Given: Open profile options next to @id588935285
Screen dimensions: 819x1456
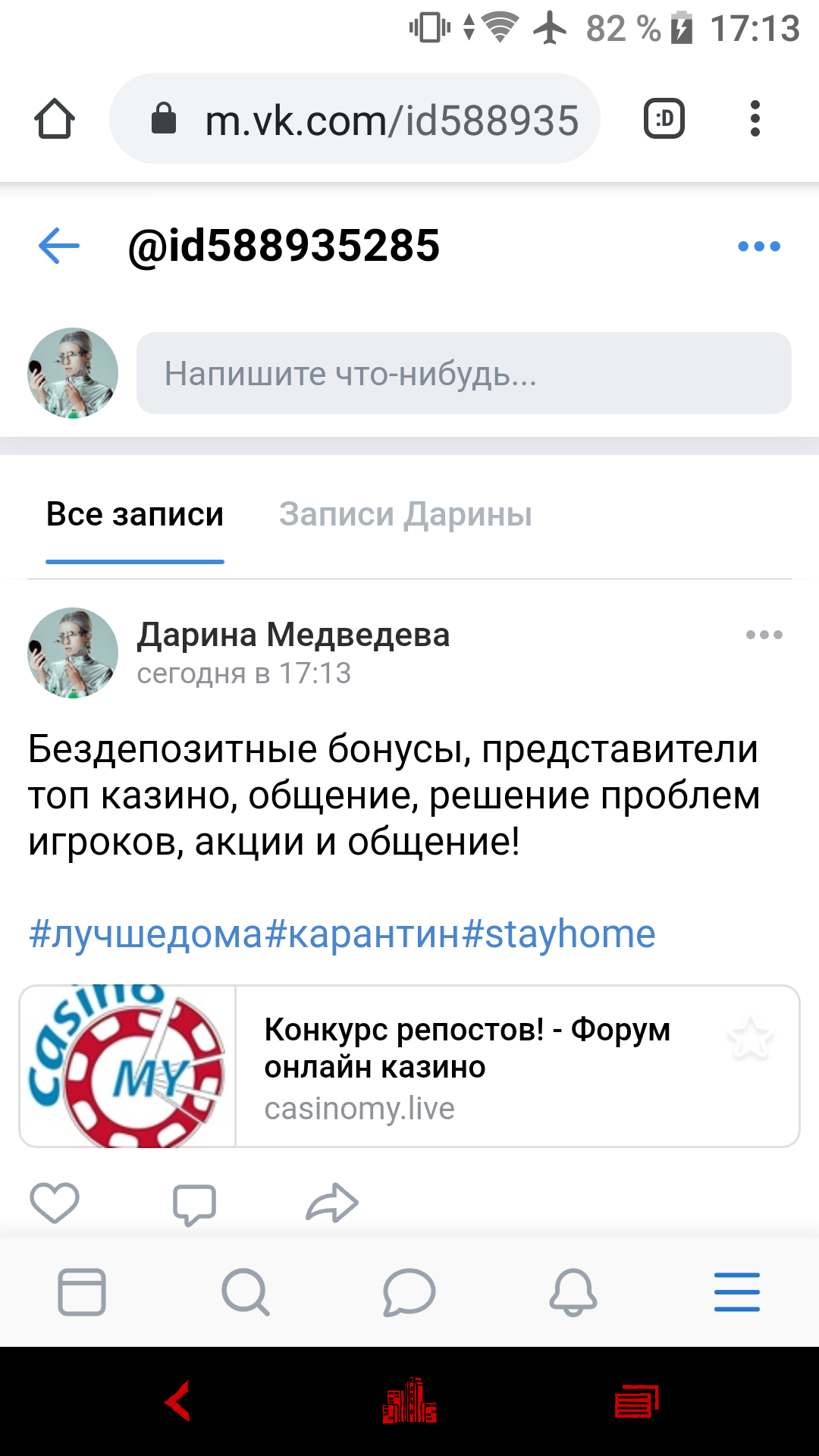Looking at the screenshot, I should click(759, 246).
